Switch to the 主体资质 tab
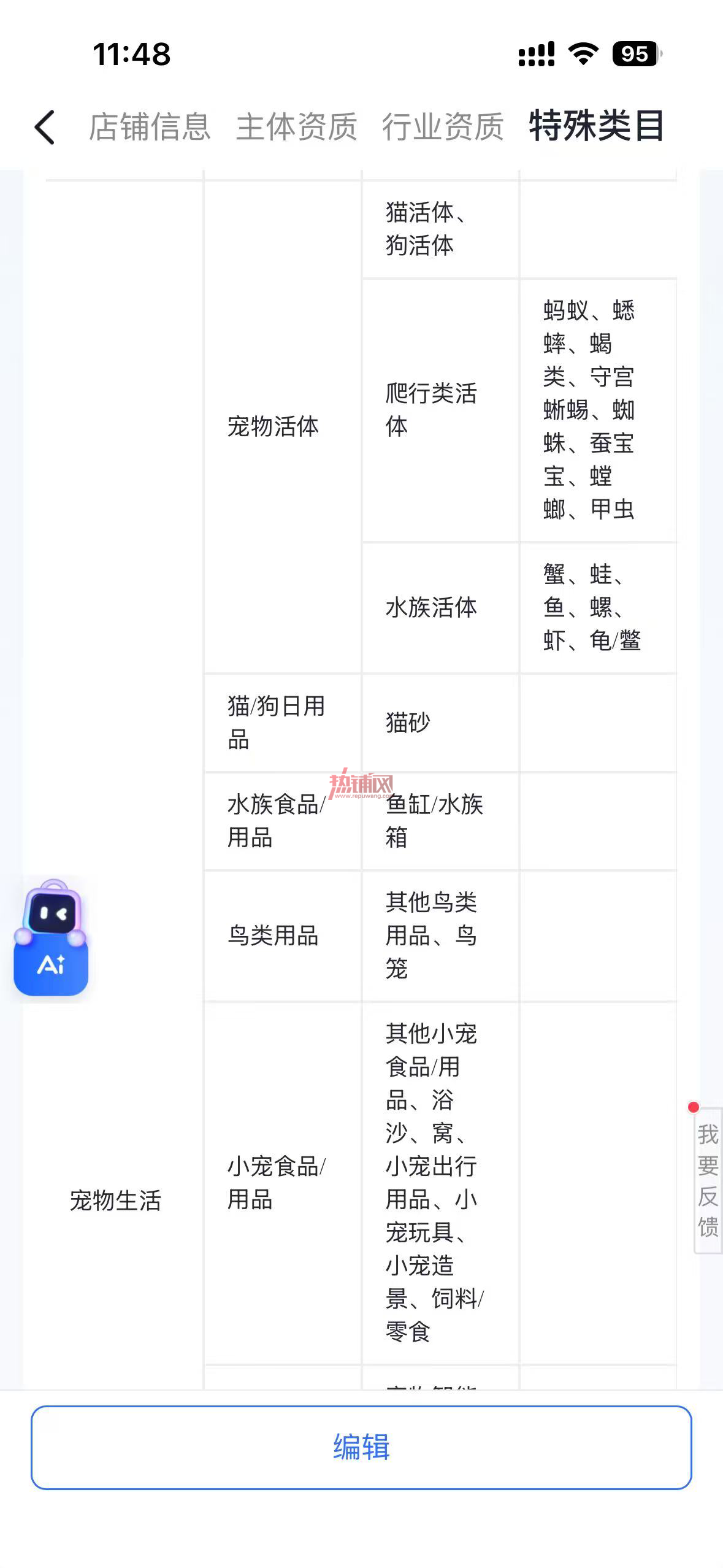Image resolution: width=723 pixels, height=1568 pixels. pos(297,127)
